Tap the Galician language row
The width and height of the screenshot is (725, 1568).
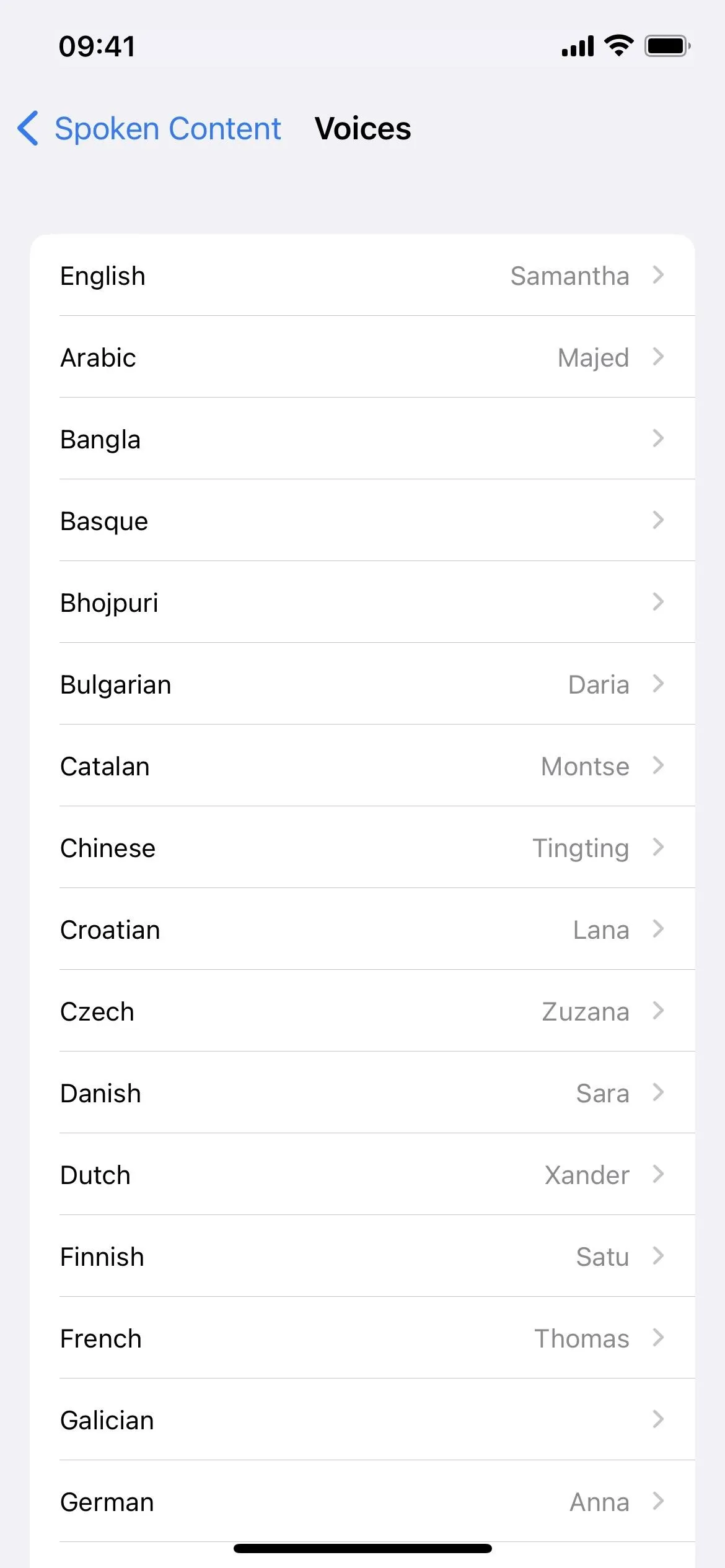click(x=362, y=1419)
